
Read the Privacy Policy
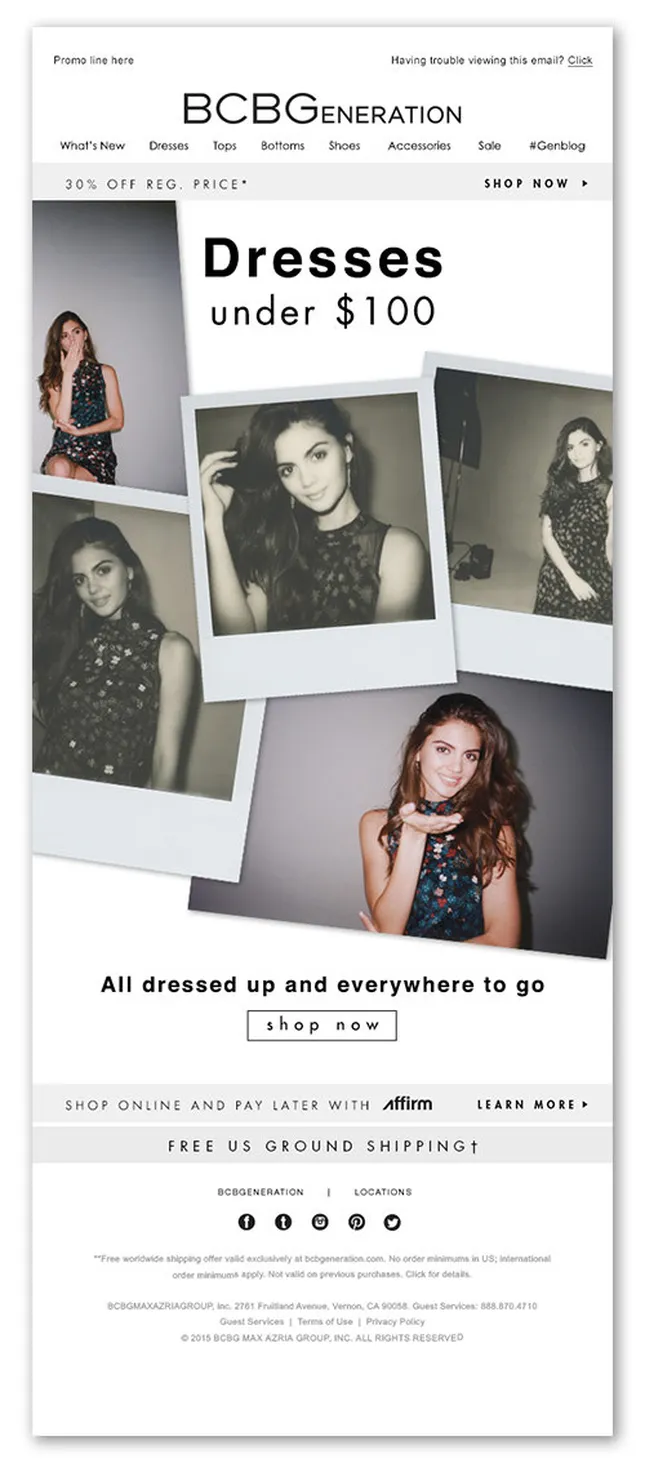click(395, 1322)
